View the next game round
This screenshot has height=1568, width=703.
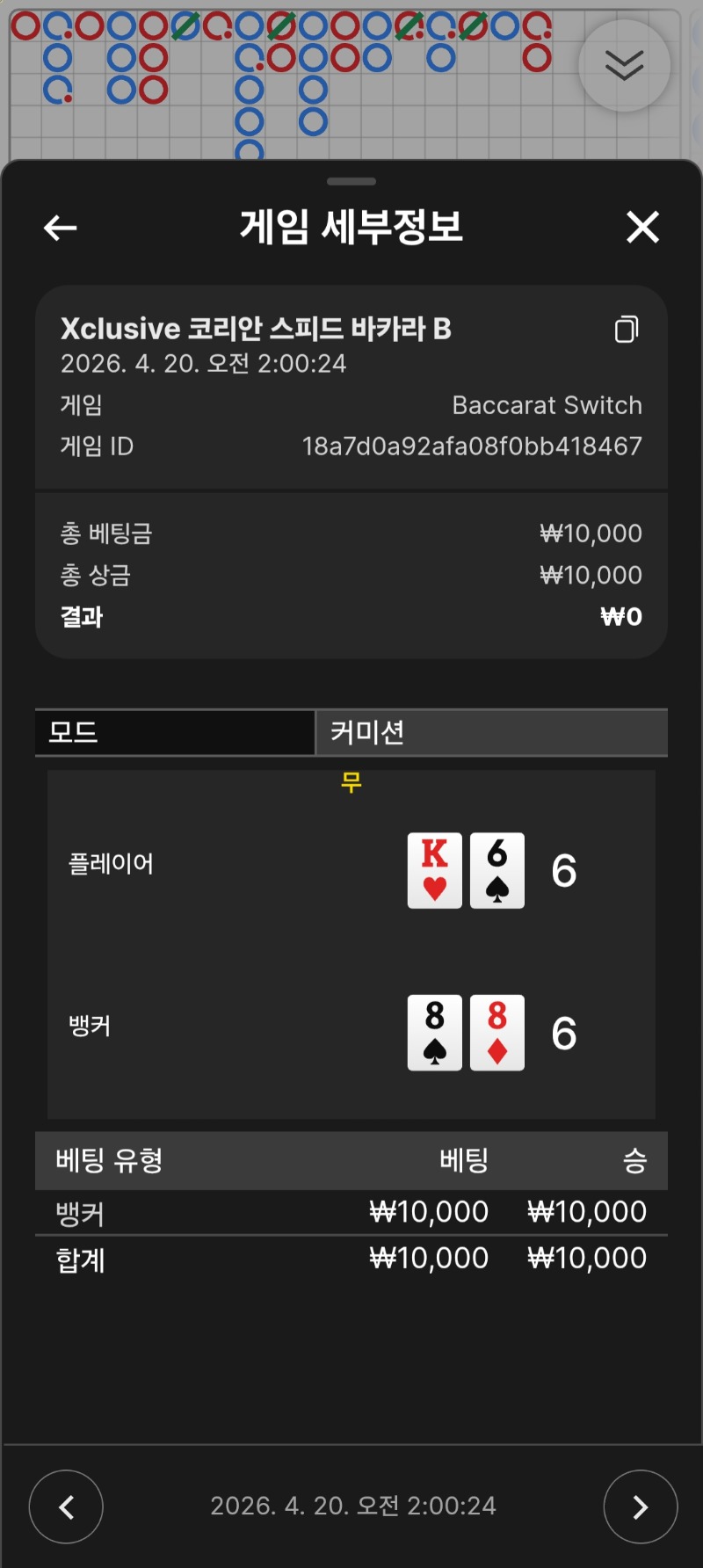pyautogui.click(x=641, y=1506)
